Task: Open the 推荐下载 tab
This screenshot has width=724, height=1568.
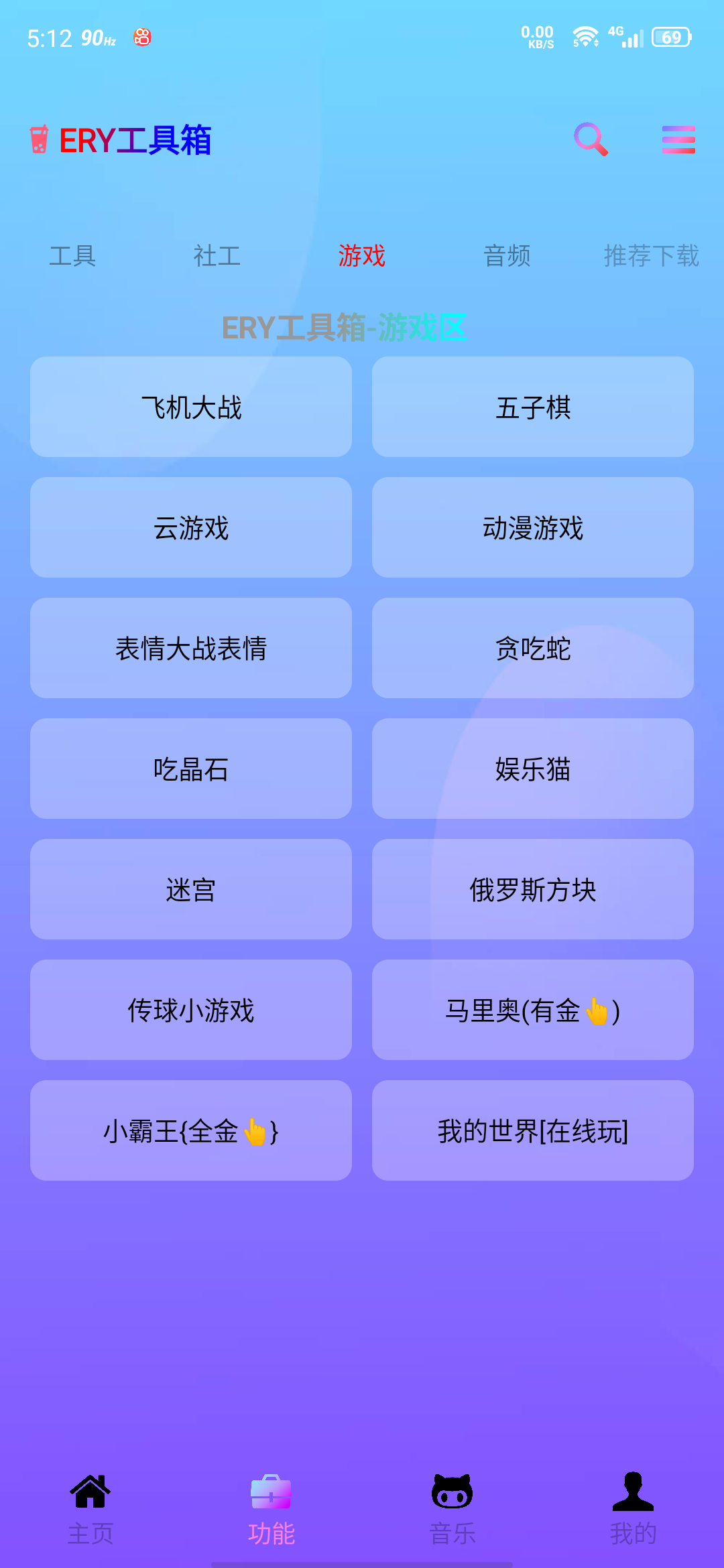Action: click(651, 255)
